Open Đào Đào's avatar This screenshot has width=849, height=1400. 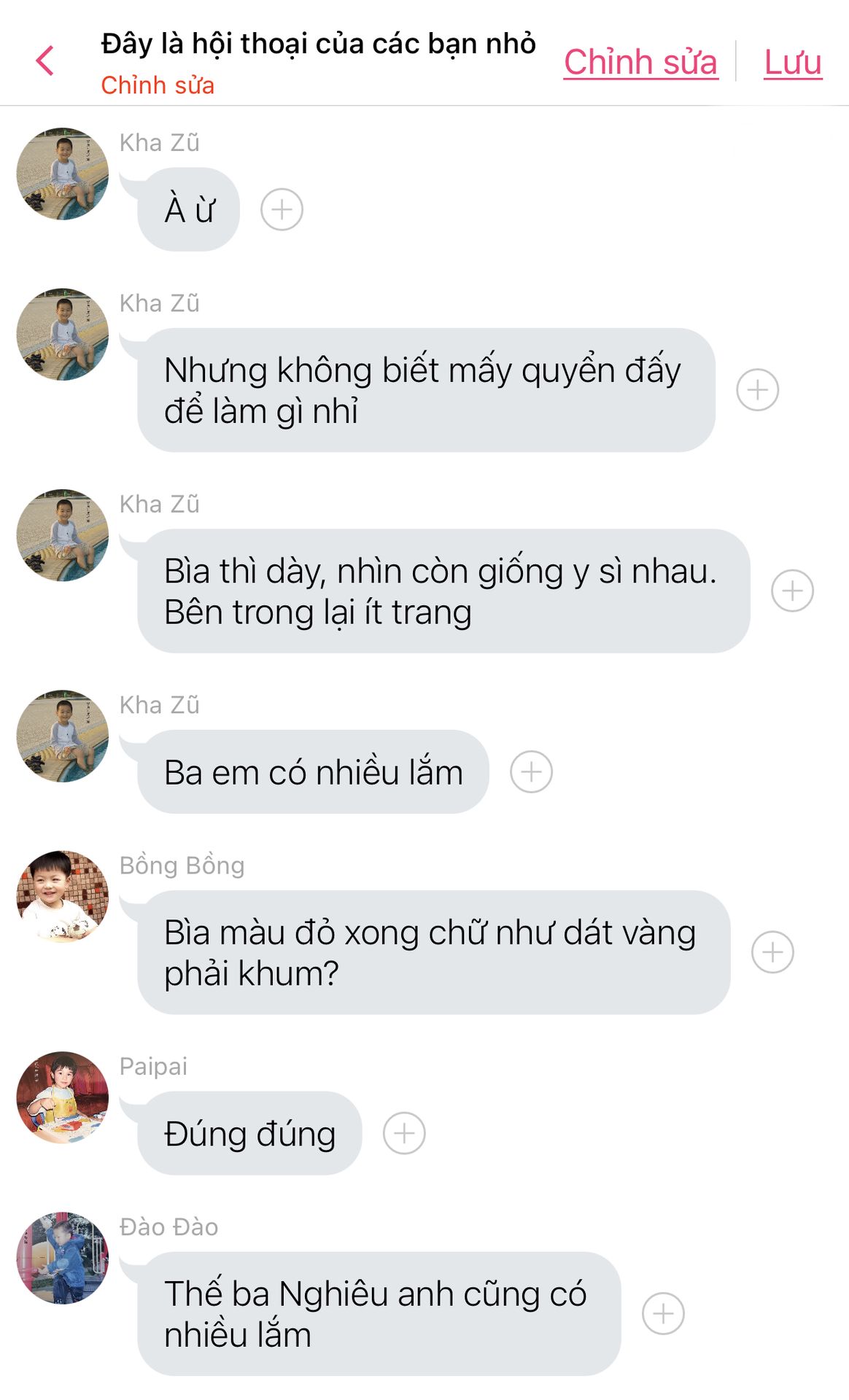point(63,1258)
